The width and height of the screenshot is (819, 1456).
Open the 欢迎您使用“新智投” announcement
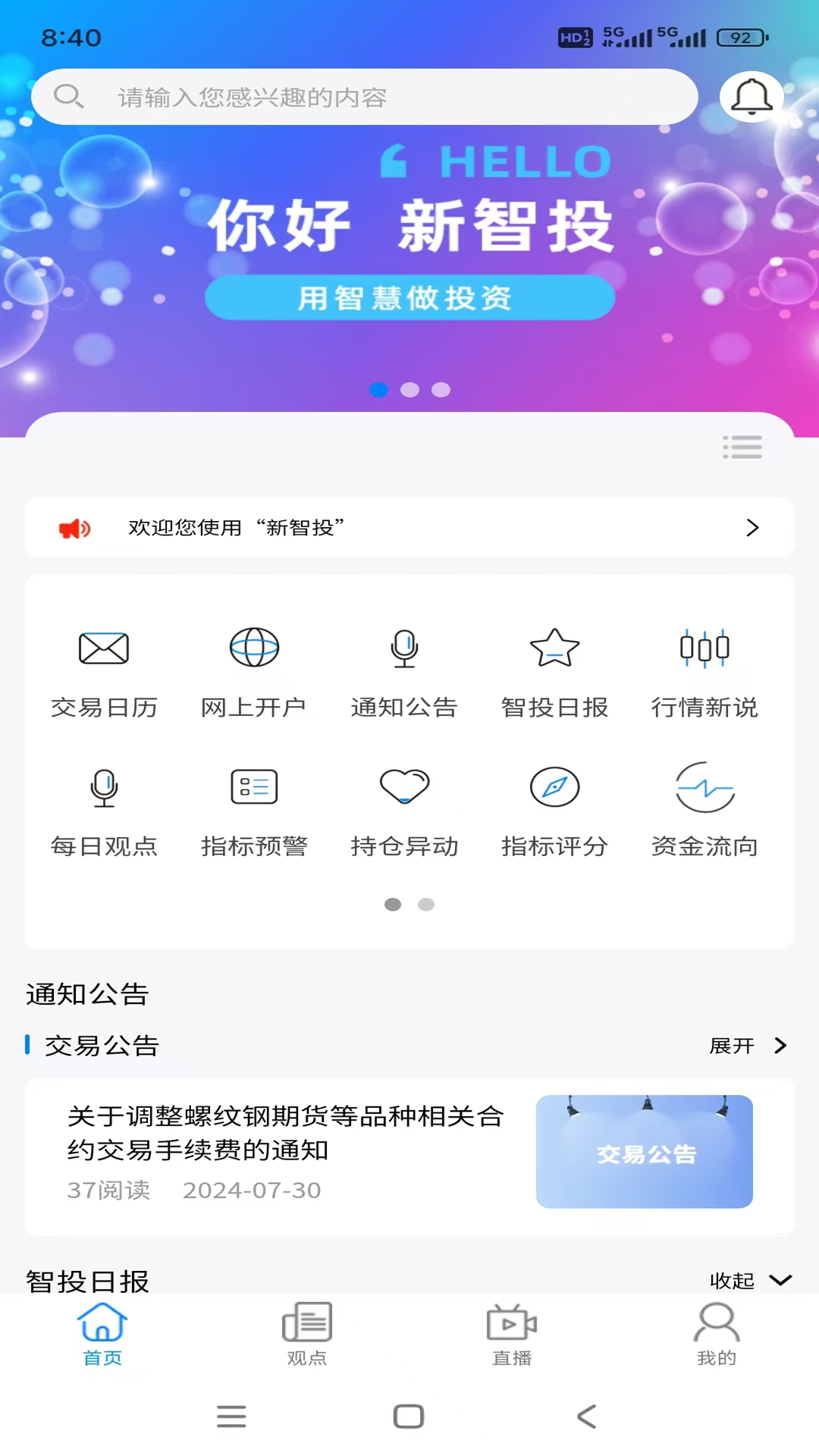409,528
